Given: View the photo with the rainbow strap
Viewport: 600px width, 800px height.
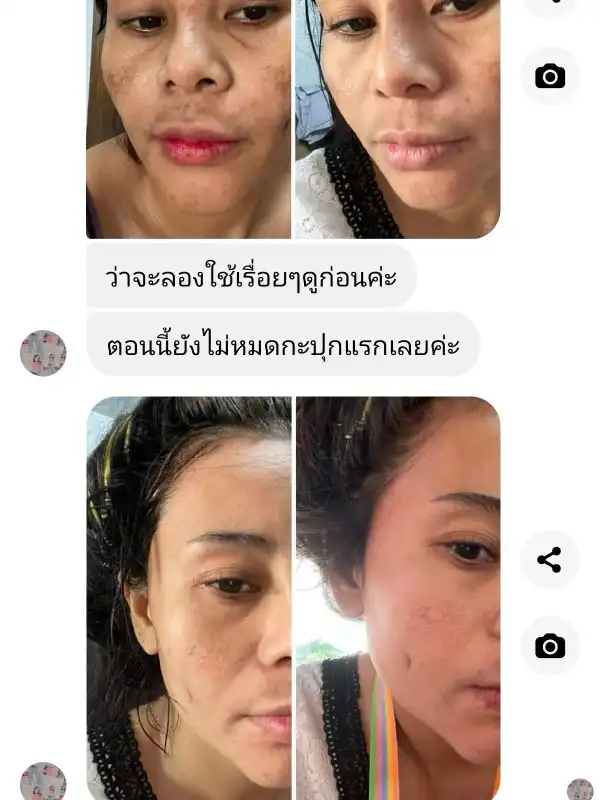Looking at the screenshot, I should tap(398, 598).
